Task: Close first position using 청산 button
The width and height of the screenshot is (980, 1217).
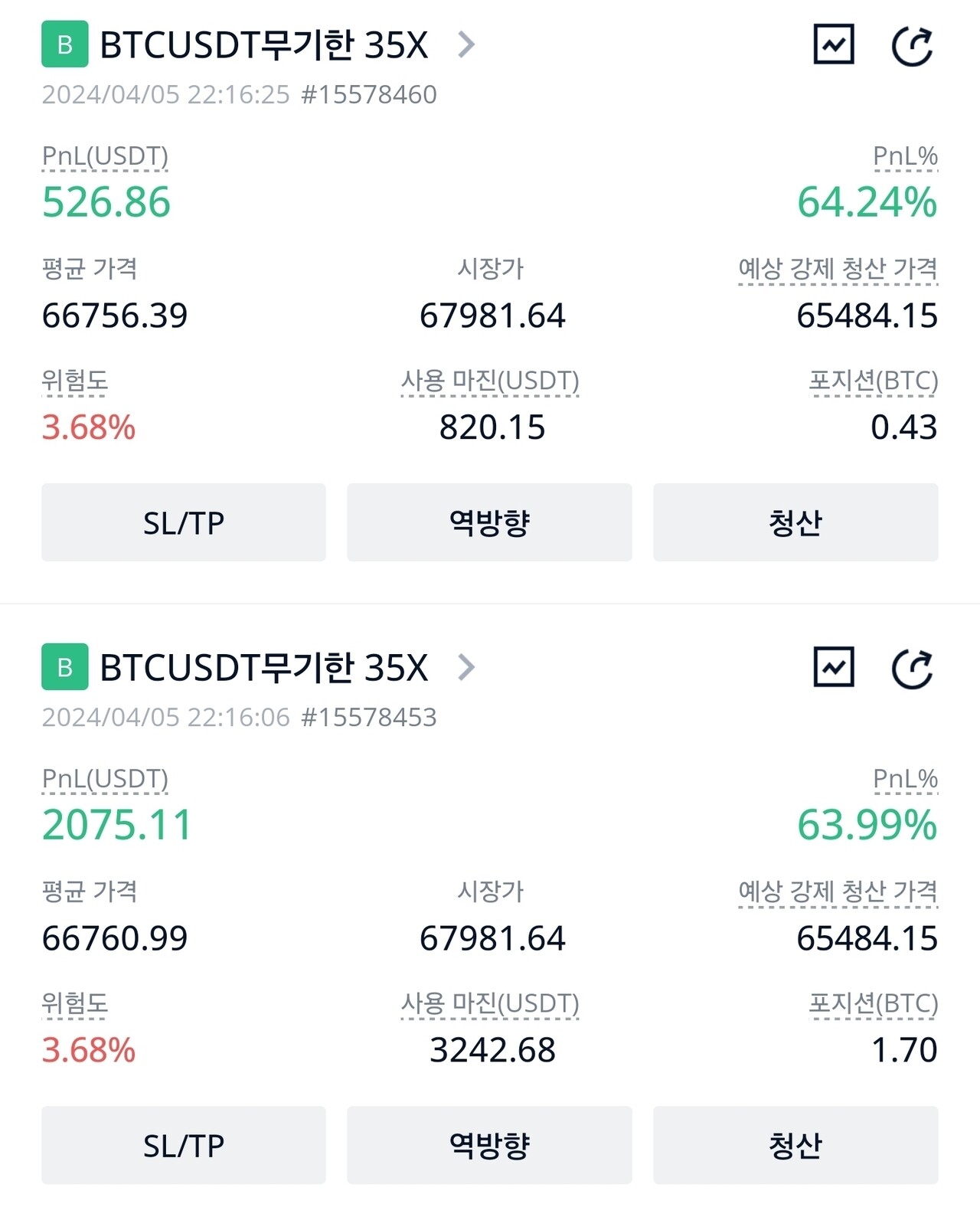Action: point(795,522)
